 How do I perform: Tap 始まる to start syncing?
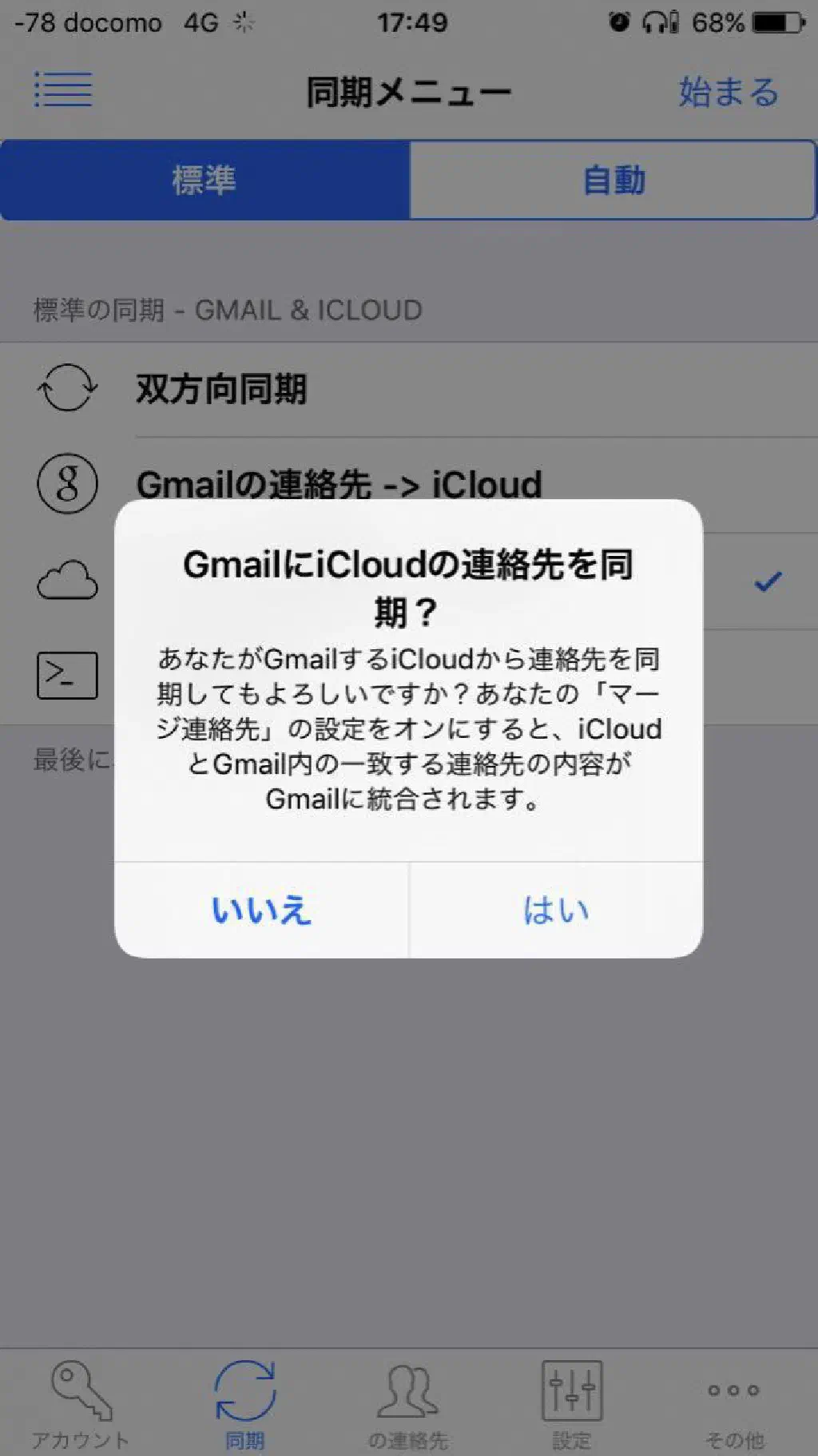click(x=728, y=92)
